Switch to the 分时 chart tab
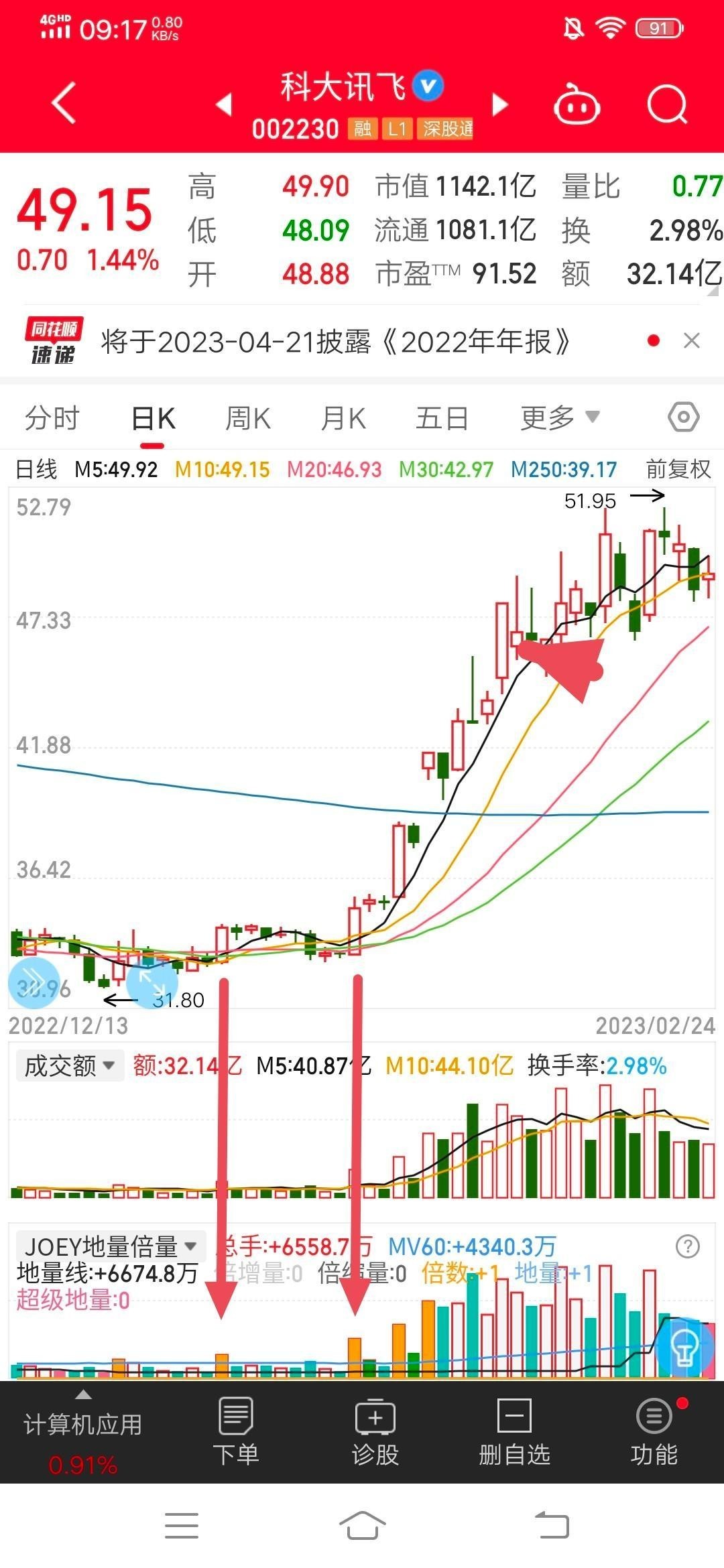This screenshot has width=724, height=1568. coord(52,419)
